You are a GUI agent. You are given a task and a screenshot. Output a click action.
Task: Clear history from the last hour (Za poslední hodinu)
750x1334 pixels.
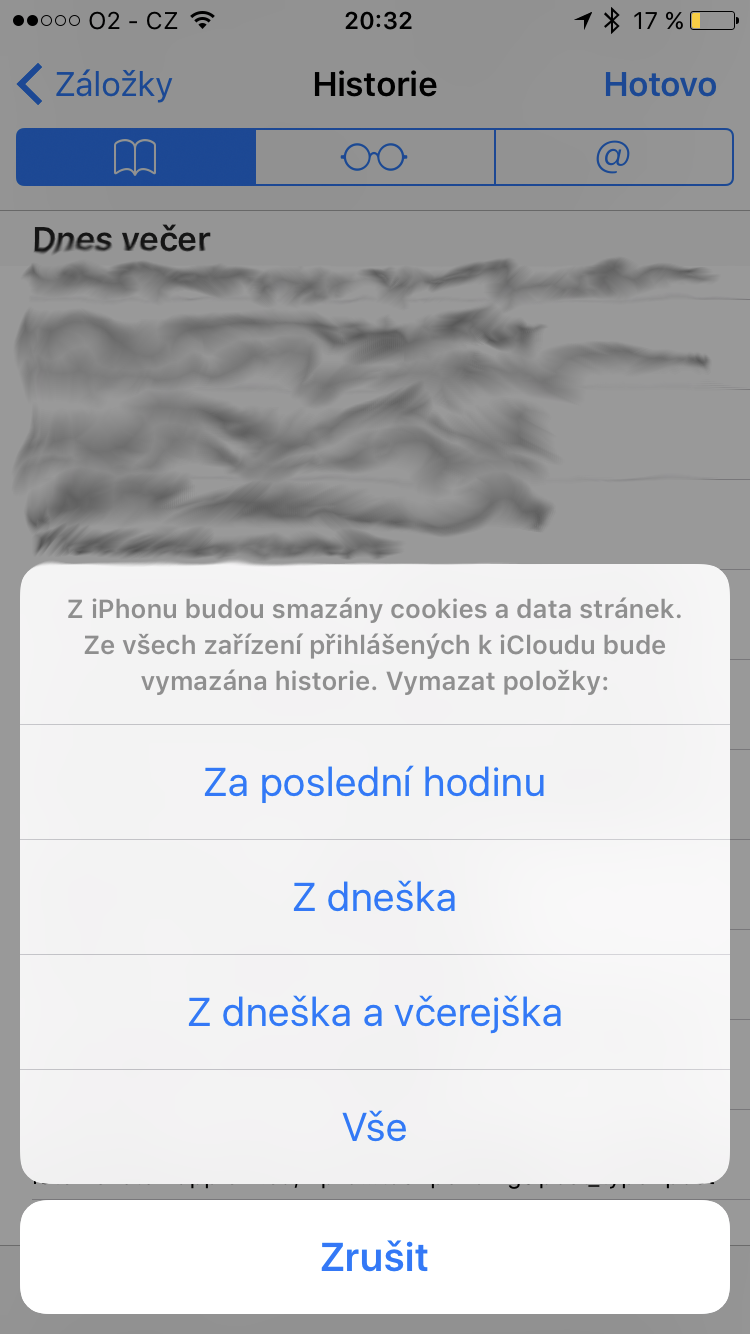click(x=375, y=782)
